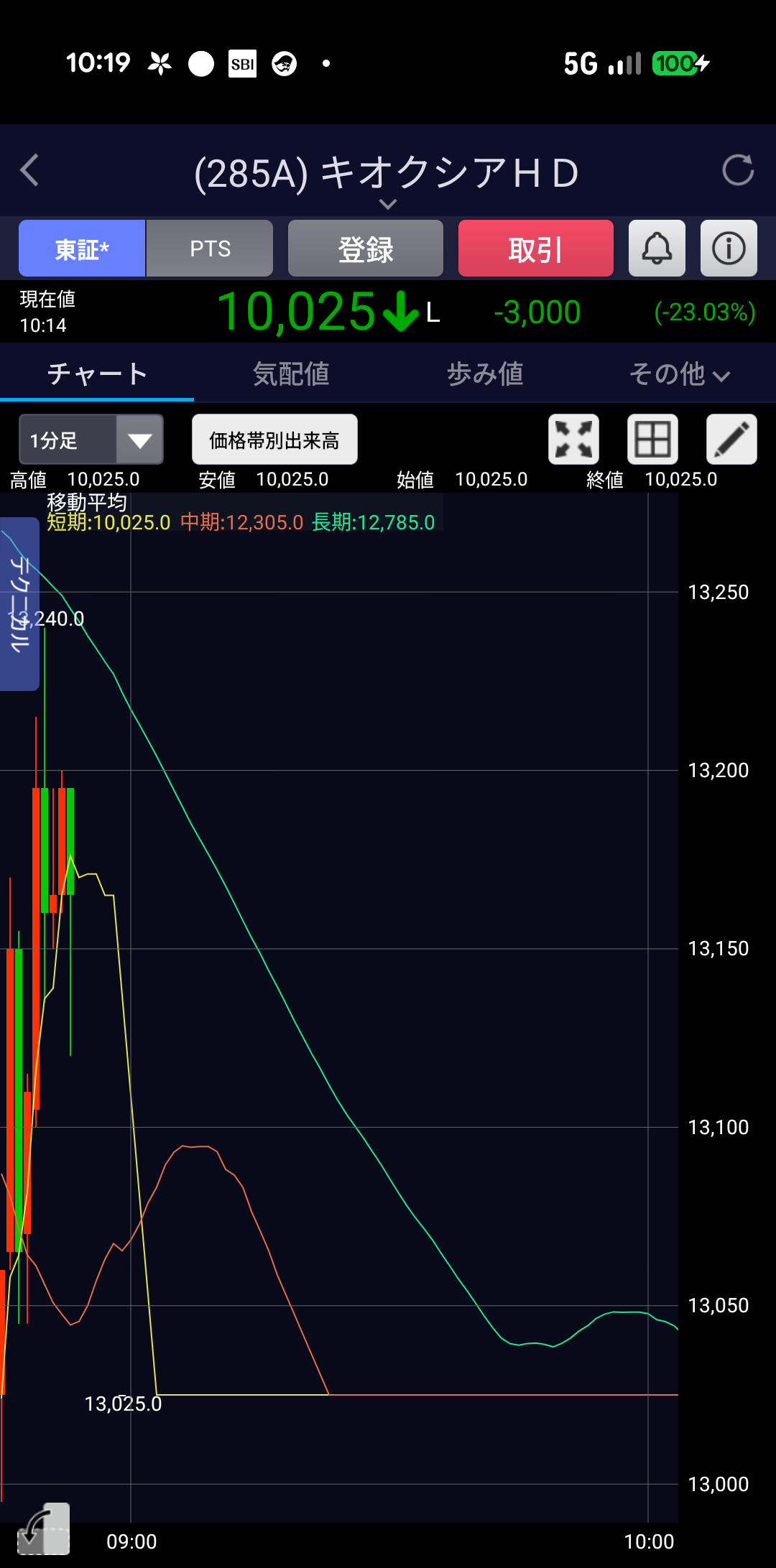The height and width of the screenshot is (1568, 776).
Task: Expand the stock title chevron
Action: click(388, 204)
